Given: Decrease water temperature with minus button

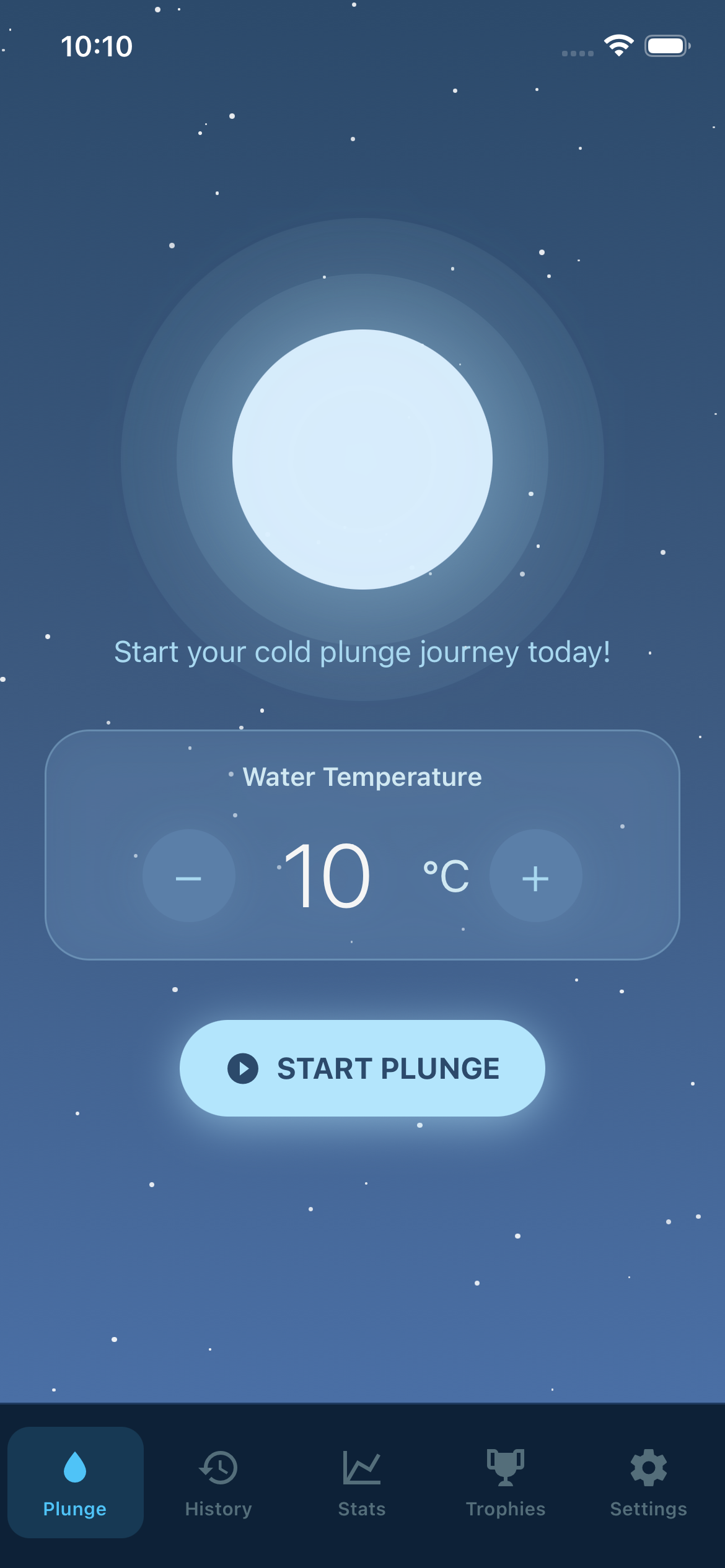Looking at the screenshot, I should coord(188,875).
